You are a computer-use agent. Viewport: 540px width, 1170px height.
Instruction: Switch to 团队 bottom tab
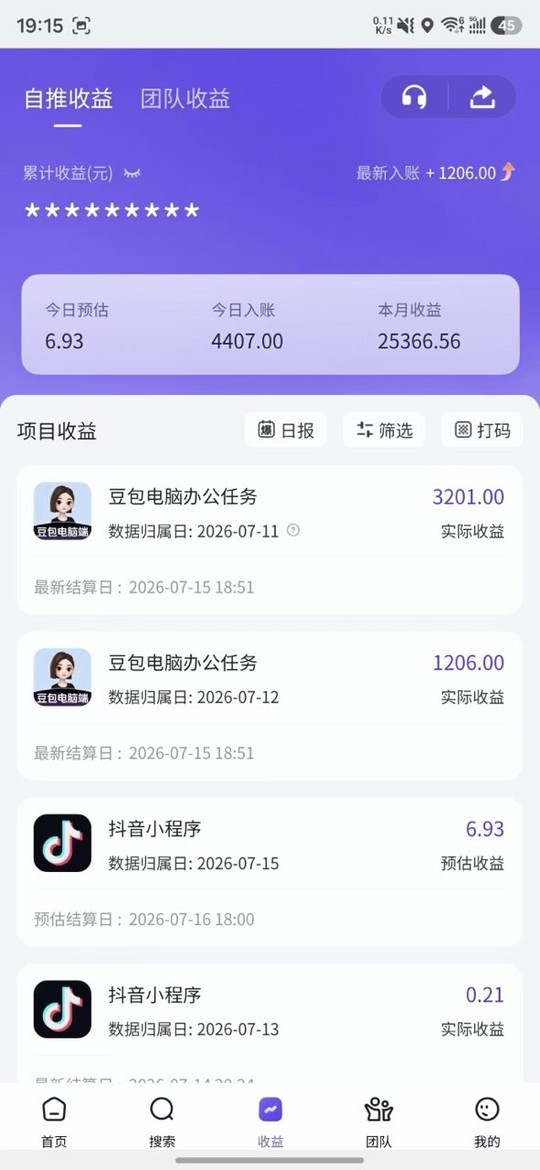coord(378,1121)
